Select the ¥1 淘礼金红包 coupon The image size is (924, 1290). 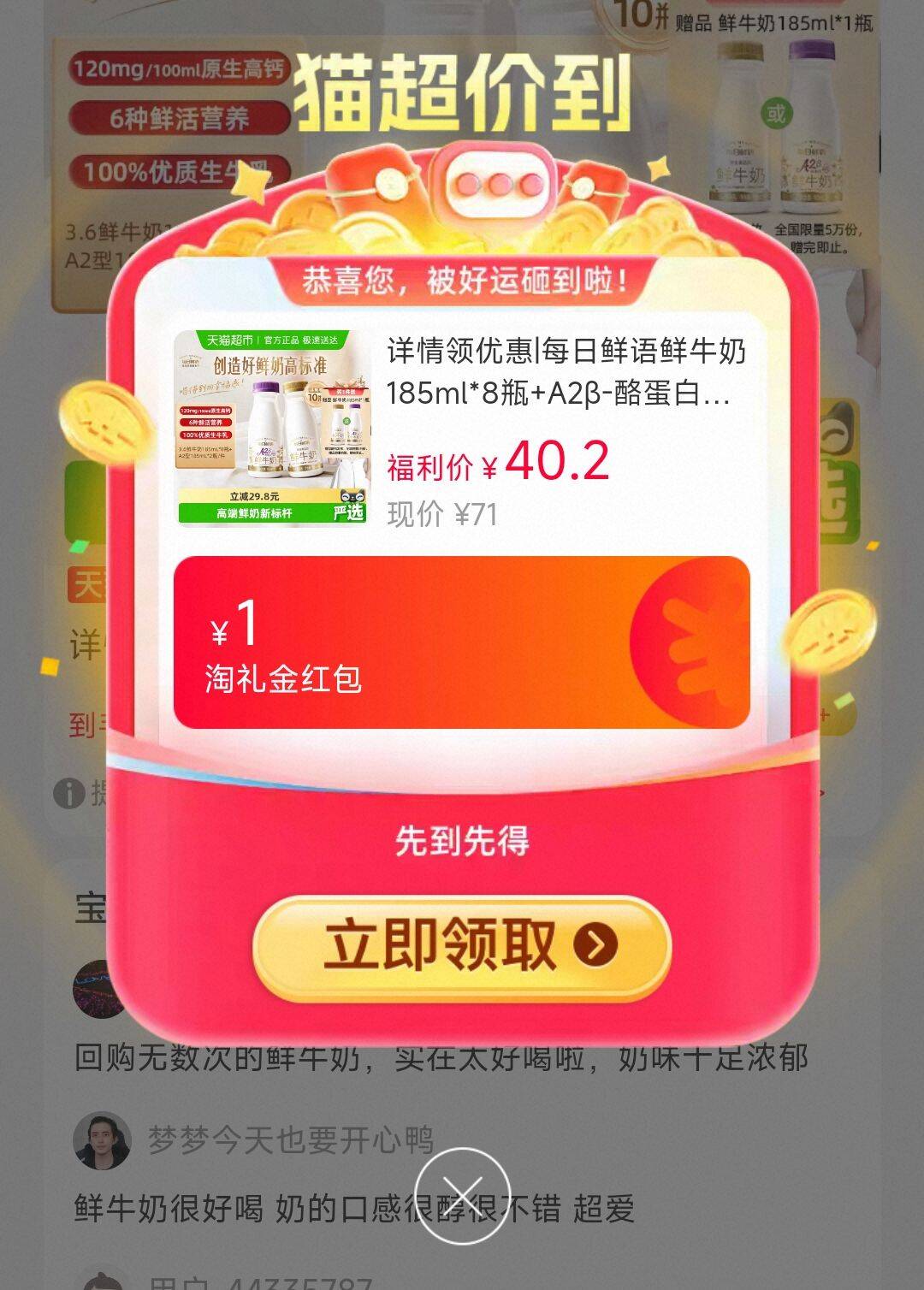click(462, 642)
